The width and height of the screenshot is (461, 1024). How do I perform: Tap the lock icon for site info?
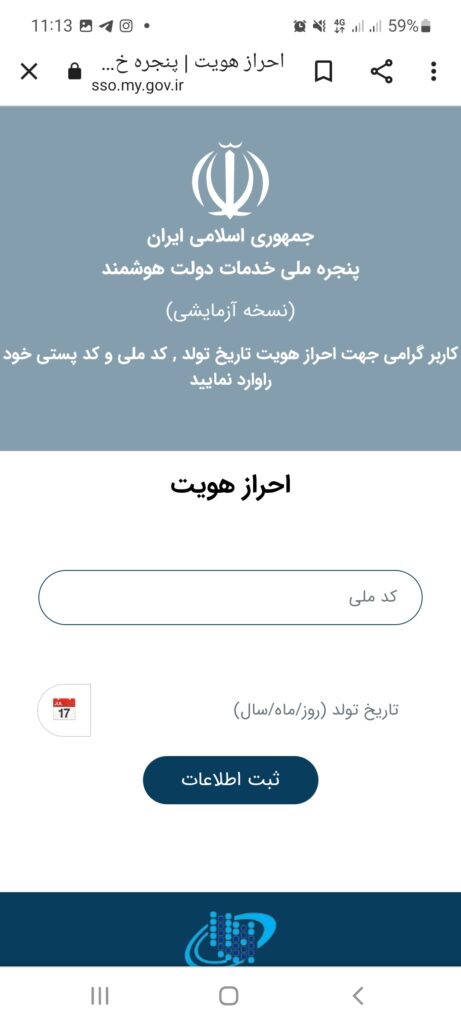75,71
